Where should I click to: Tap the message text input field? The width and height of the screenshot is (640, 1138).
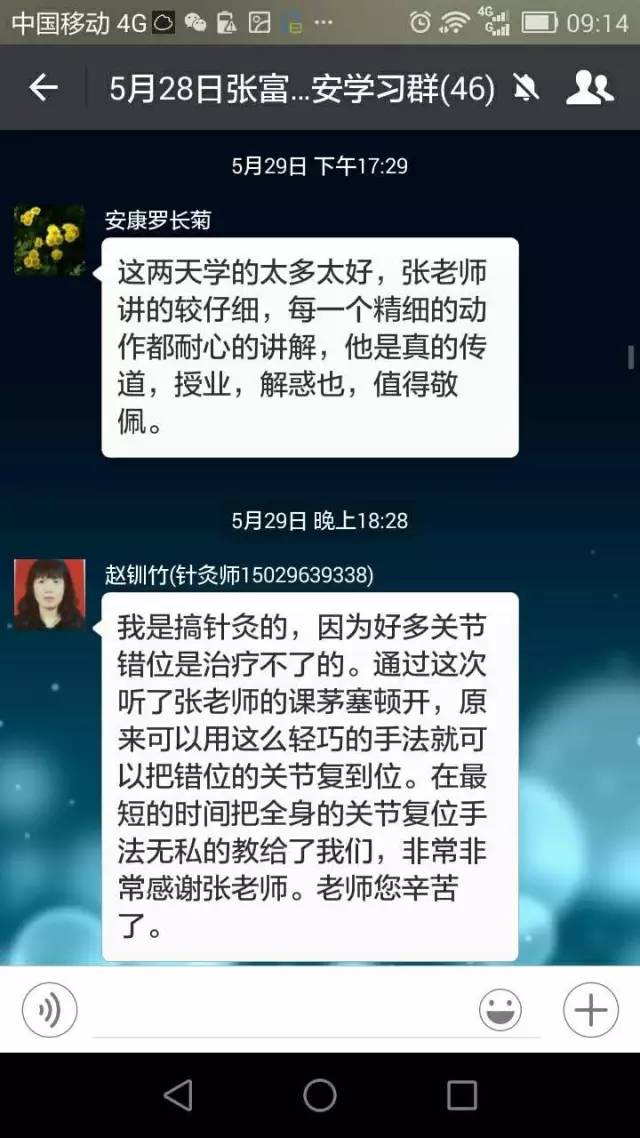(279, 1010)
